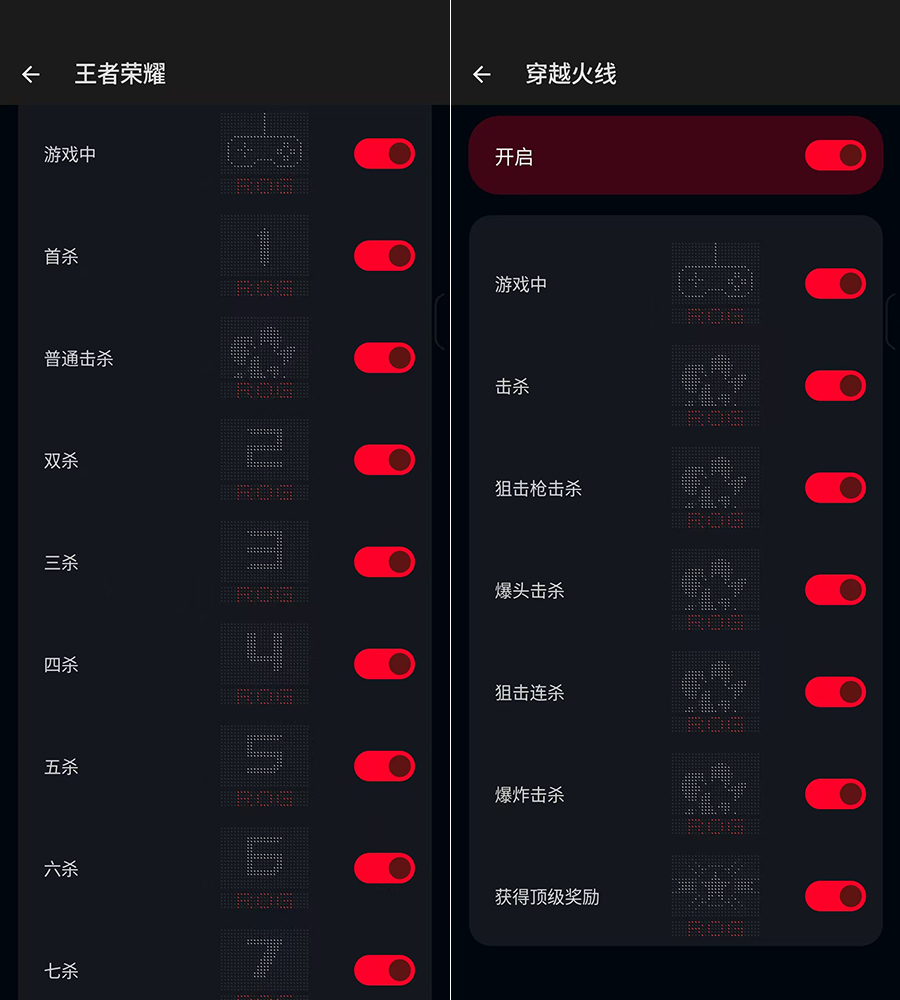This screenshot has height=1000, width=900.
Task: Toggle 游戏中 under 穿越火线
Action: (x=835, y=284)
